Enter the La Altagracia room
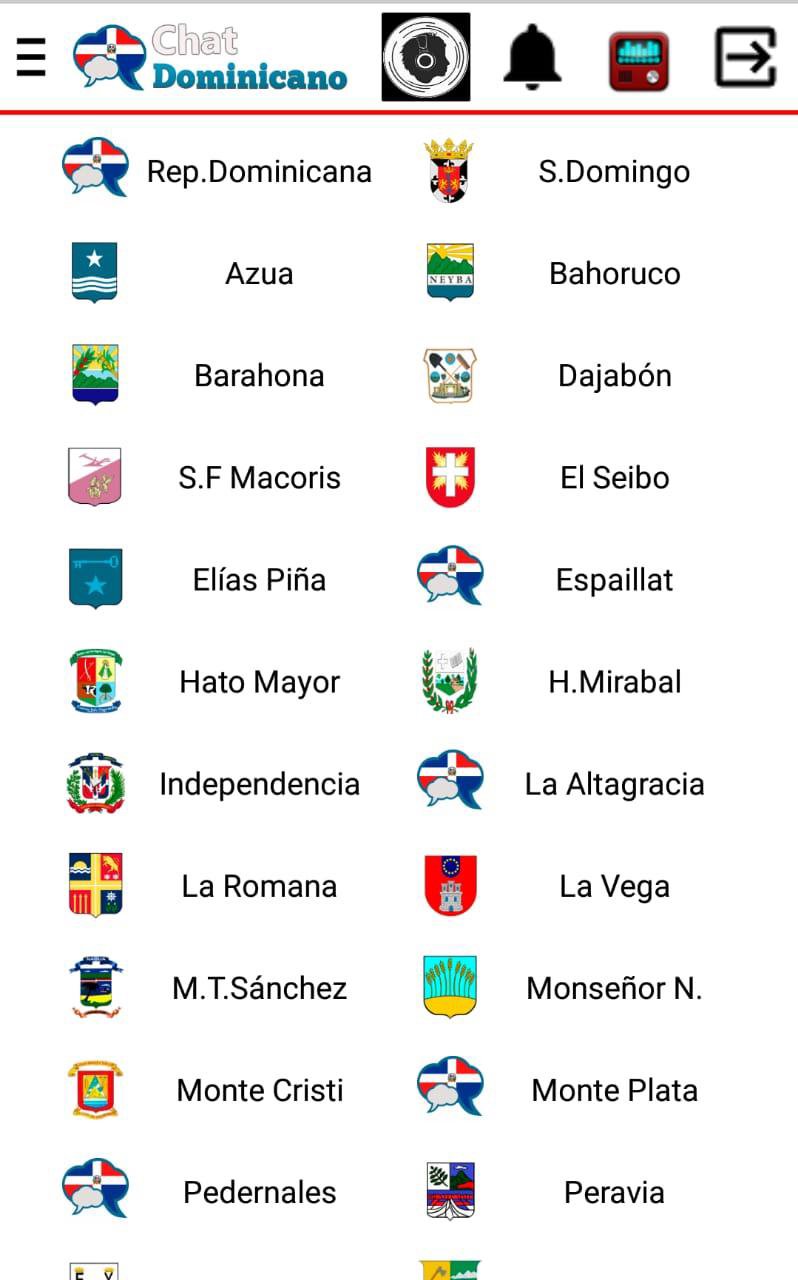The image size is (798, 1280). [614, 783]
